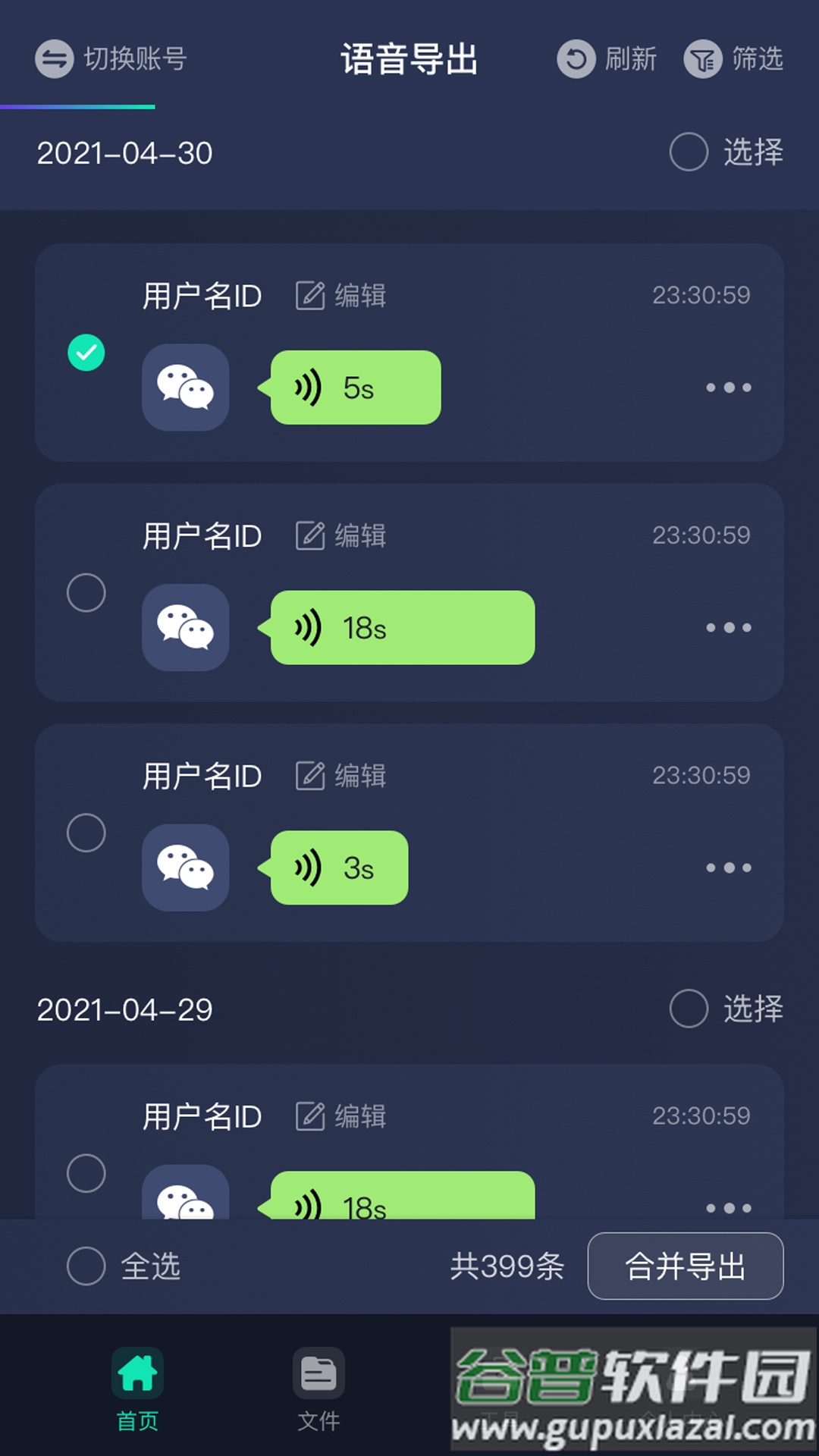Tap the WeChat avatar under 2021-04-29
Screen dimensions: 819x1456
coord(185,1192)
